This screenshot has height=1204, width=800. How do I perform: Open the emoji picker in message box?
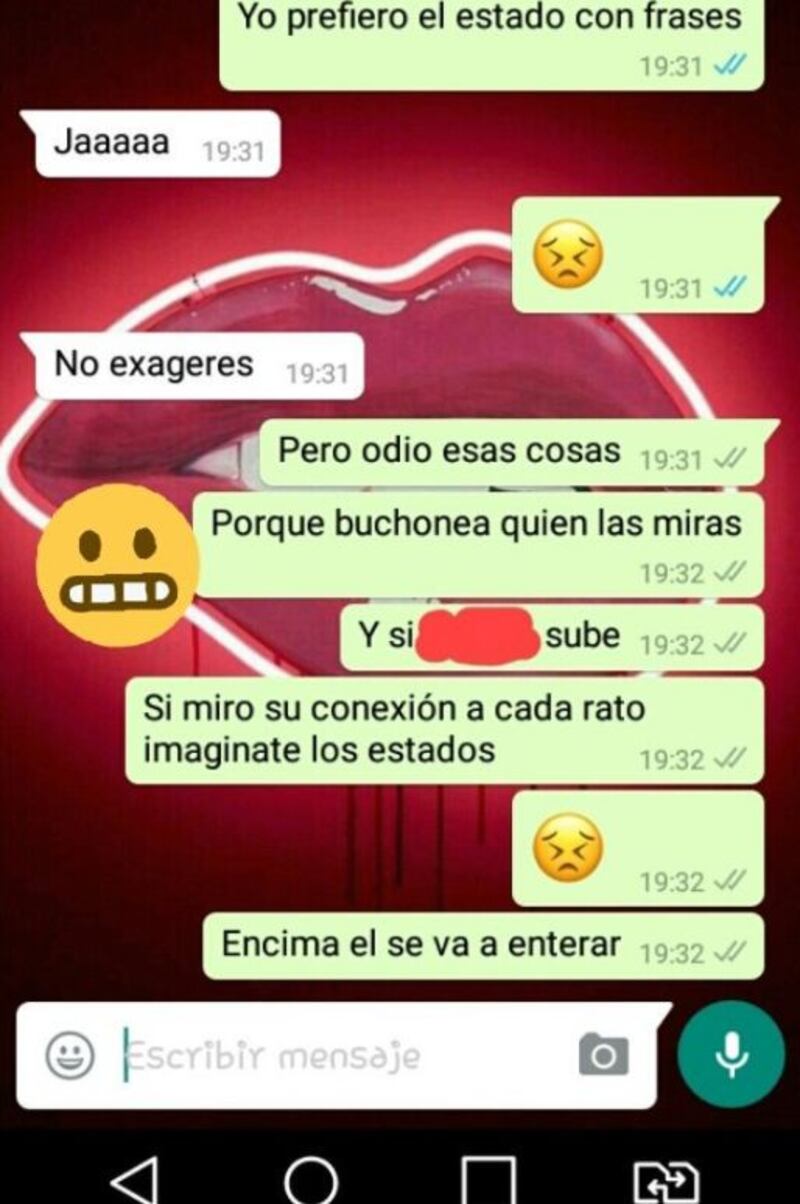[71, 1054]
